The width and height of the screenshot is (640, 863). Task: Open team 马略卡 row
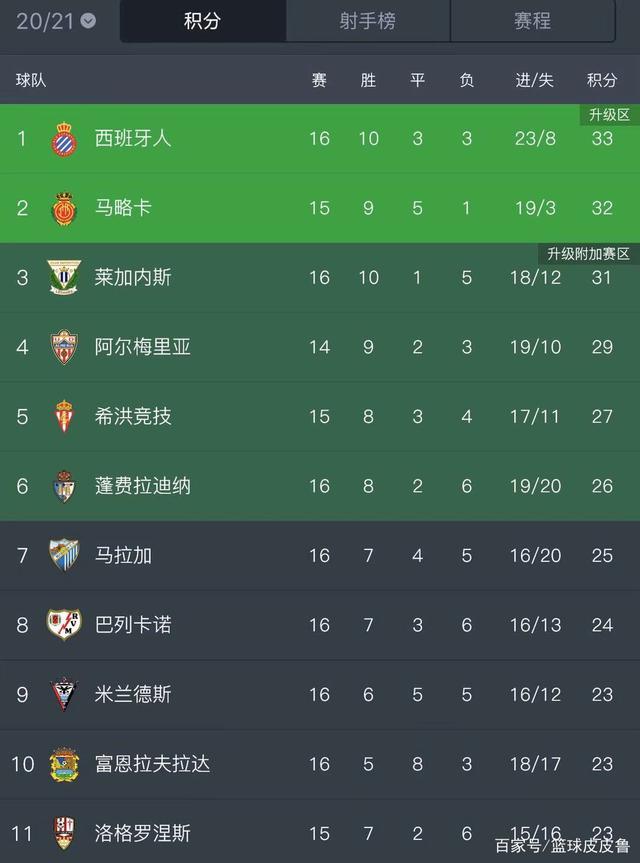pyautogui.click(x=123, y=208)
